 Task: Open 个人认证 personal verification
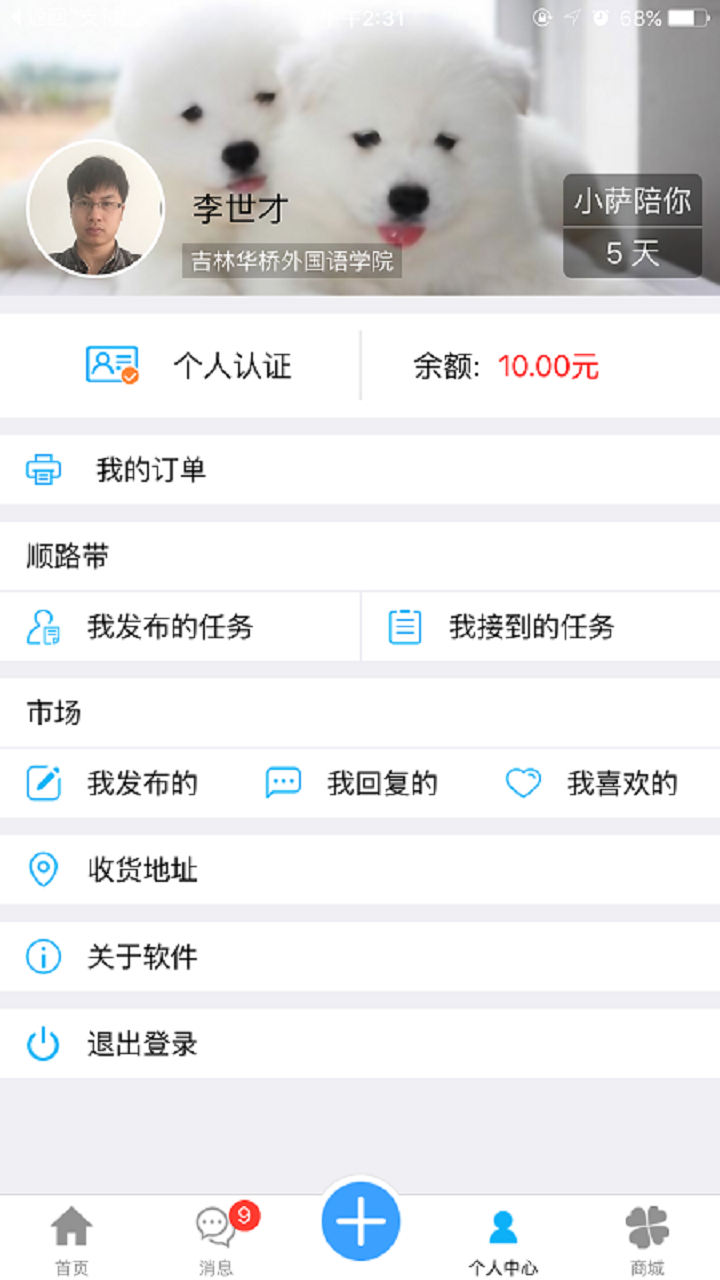(x=188, y=365)
